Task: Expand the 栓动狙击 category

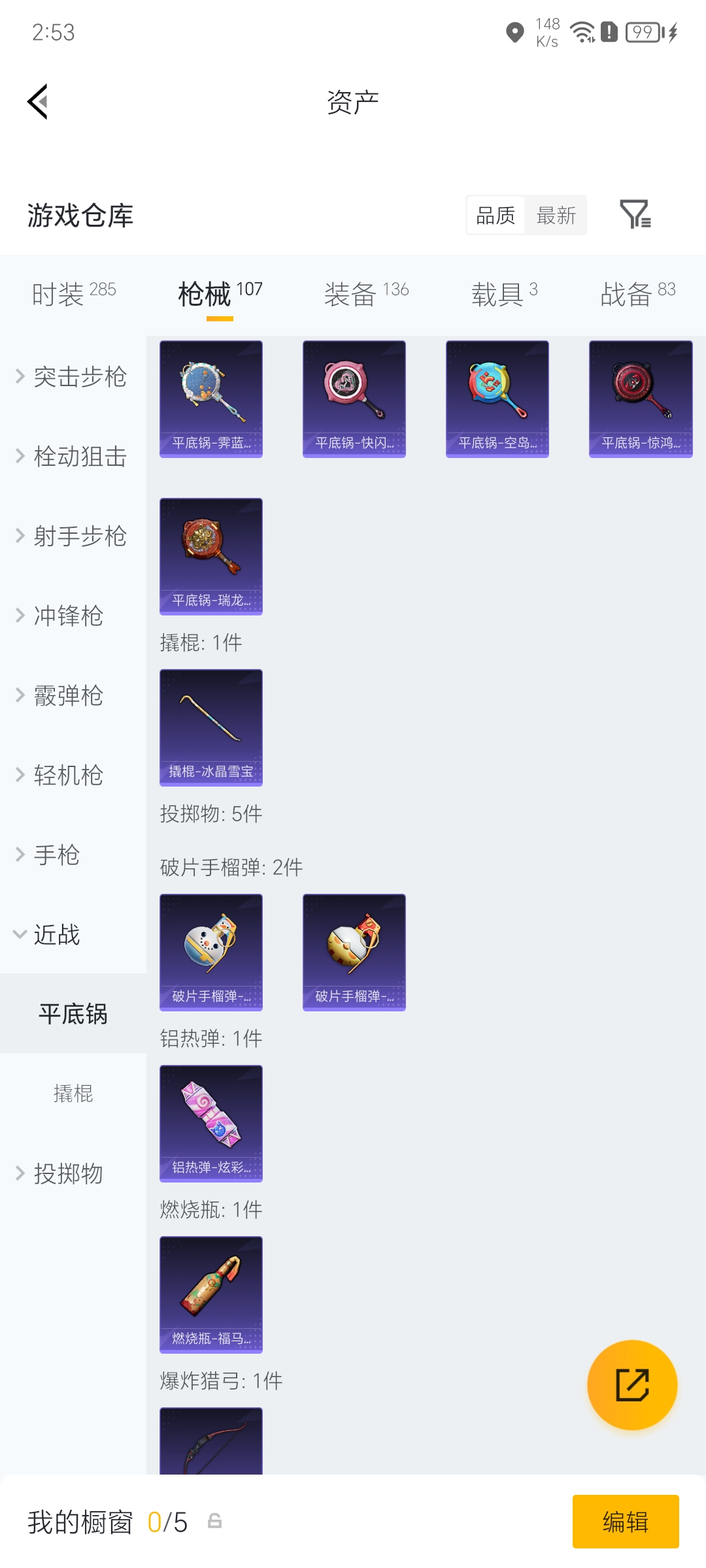Action: [72, 457]
